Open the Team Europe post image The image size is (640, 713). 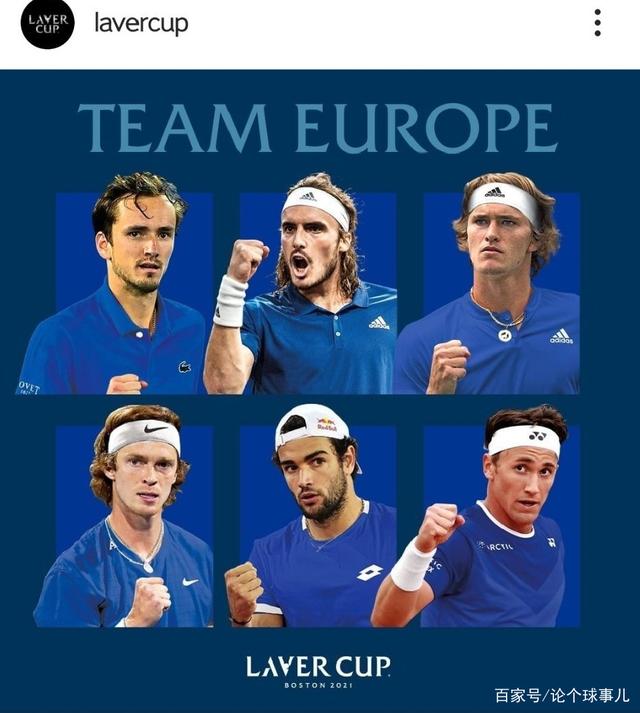320,390
